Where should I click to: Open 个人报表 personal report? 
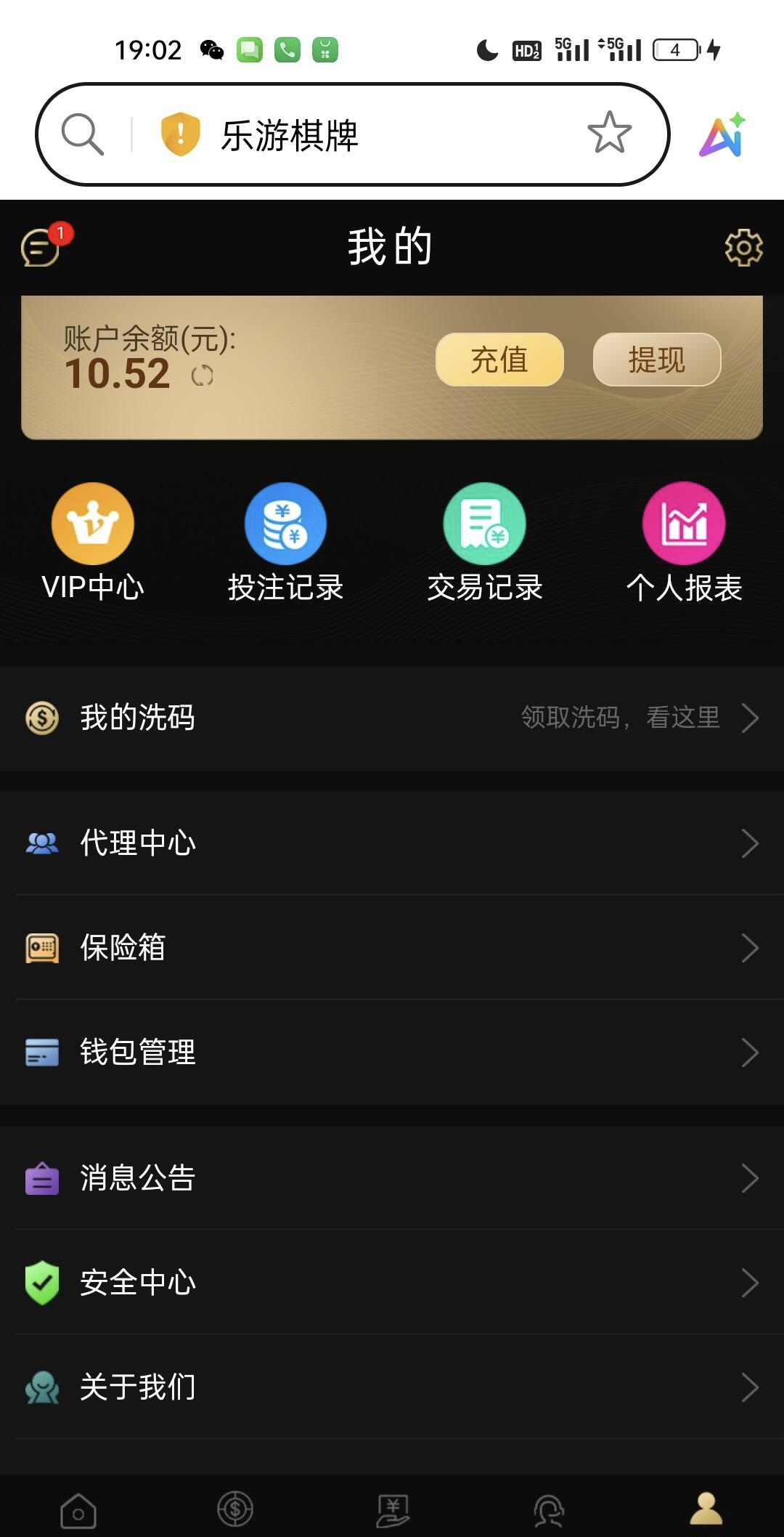[684, 543]
